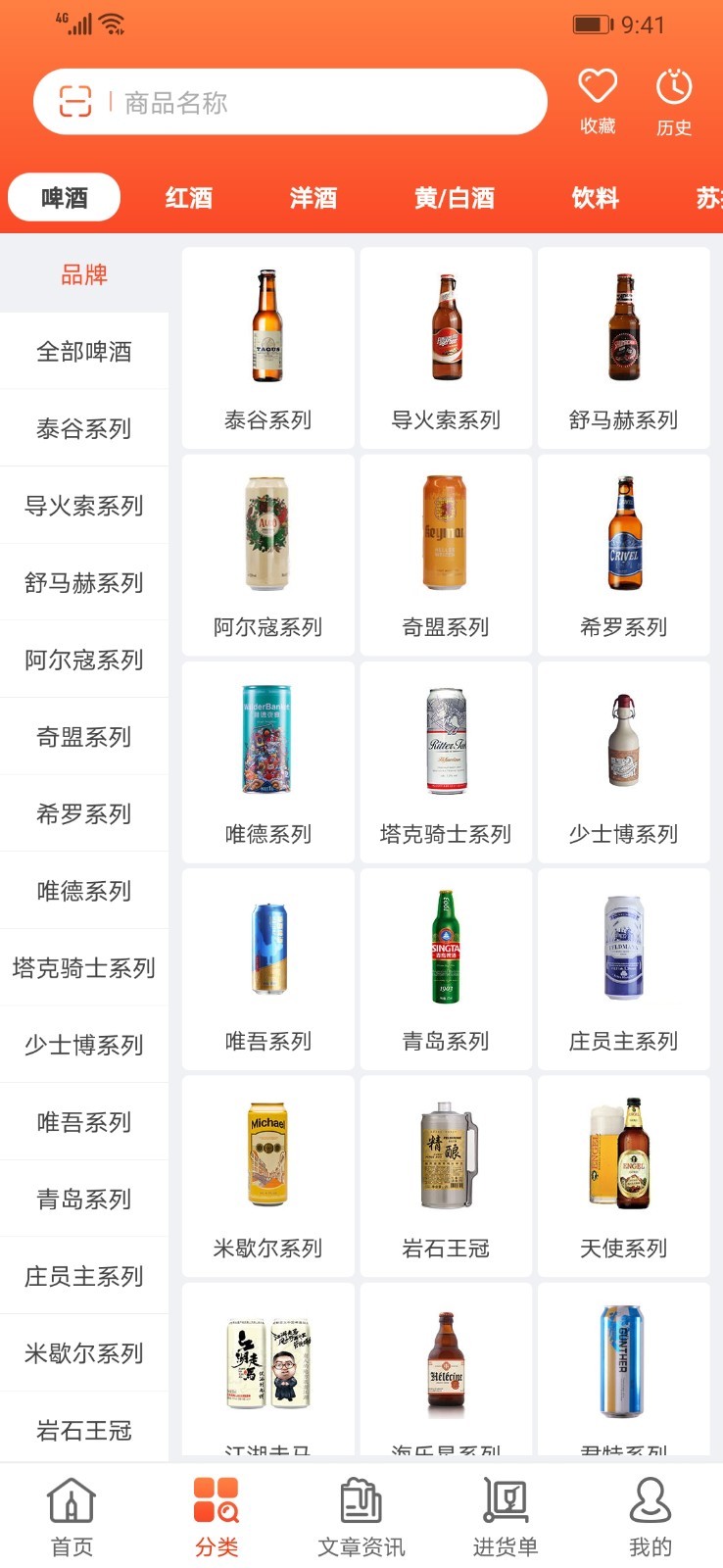Select 全部啤酒 in the sidebar
This screenshot has height=1568, width=723.
pyautogui.click(x=84, y=350)
